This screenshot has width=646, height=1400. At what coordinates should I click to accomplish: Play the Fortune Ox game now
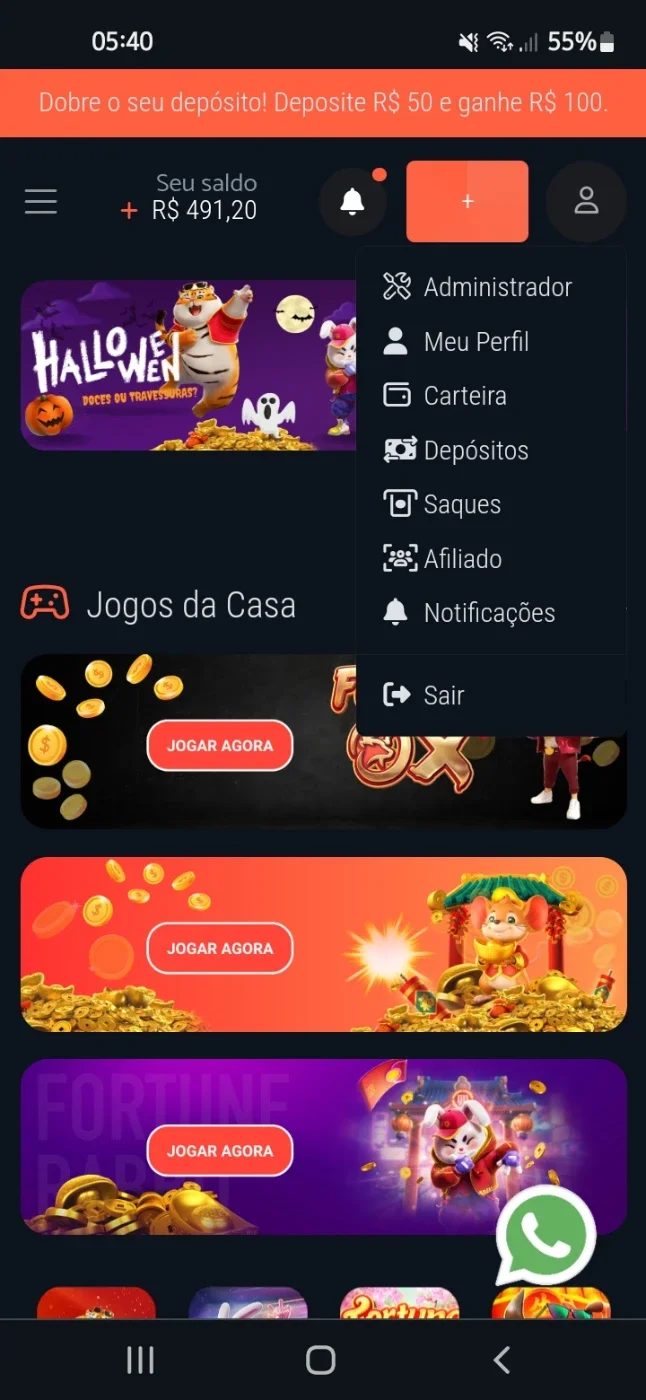(x=220, y=746)
